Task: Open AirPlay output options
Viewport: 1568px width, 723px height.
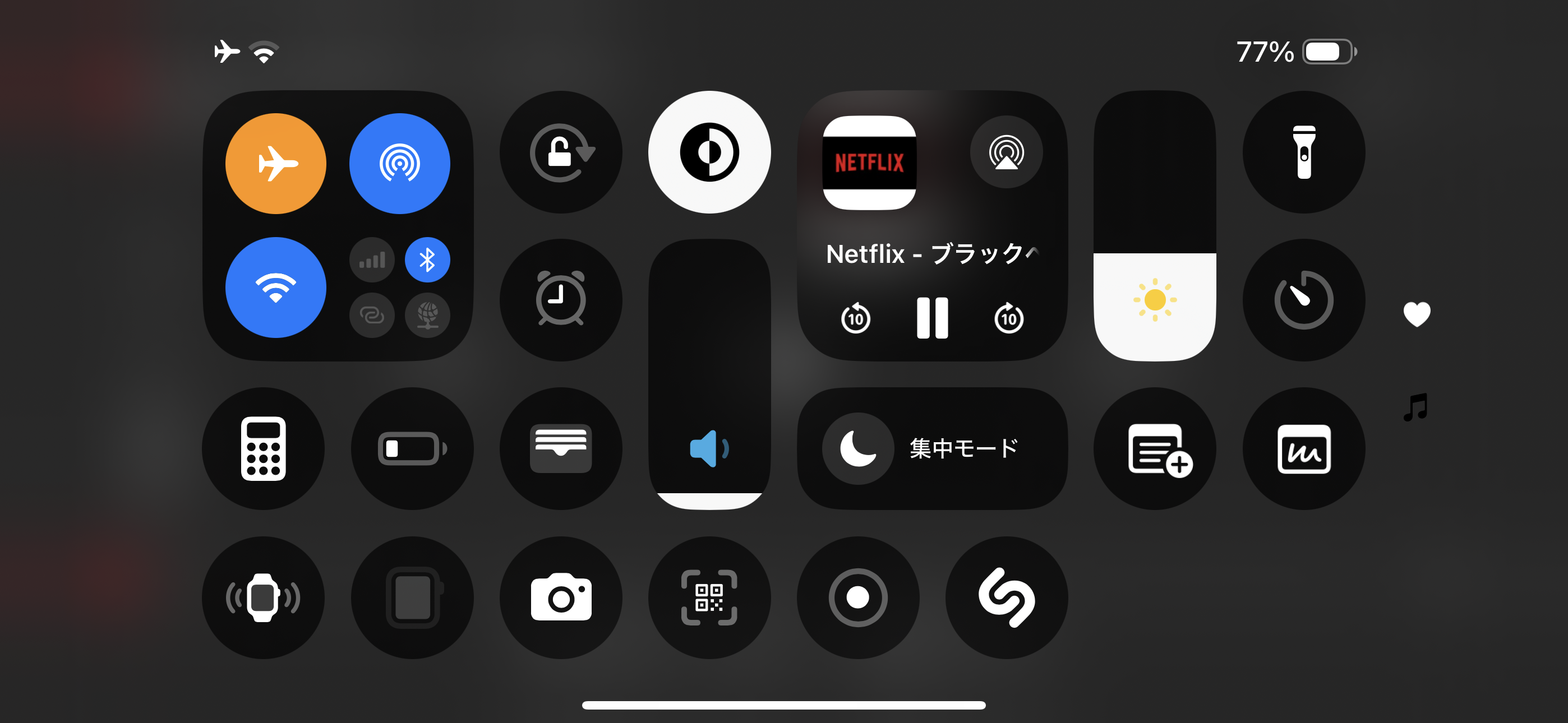Action: (x=1006, y=152)
